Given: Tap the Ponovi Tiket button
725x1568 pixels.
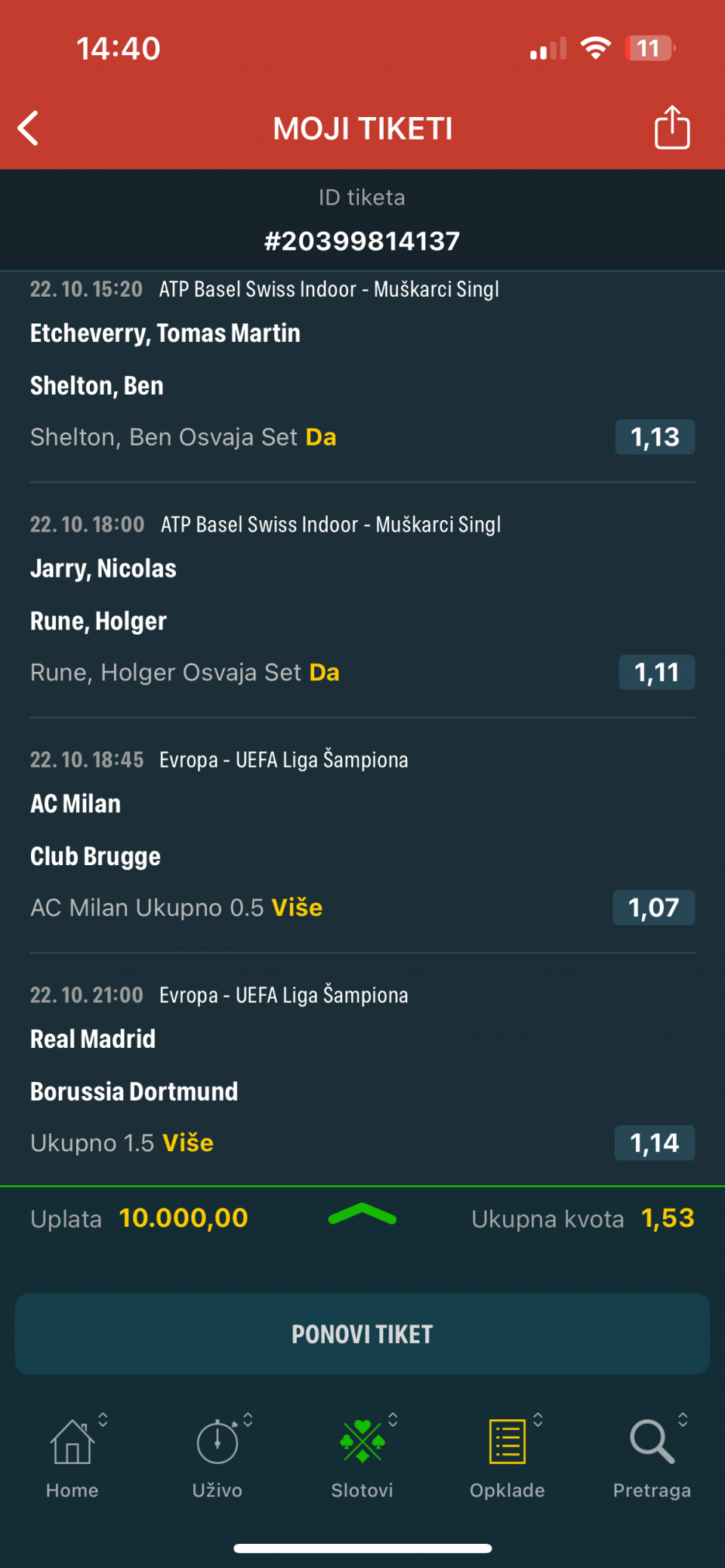Looking at the screenshot, I should coord(362,1334).
